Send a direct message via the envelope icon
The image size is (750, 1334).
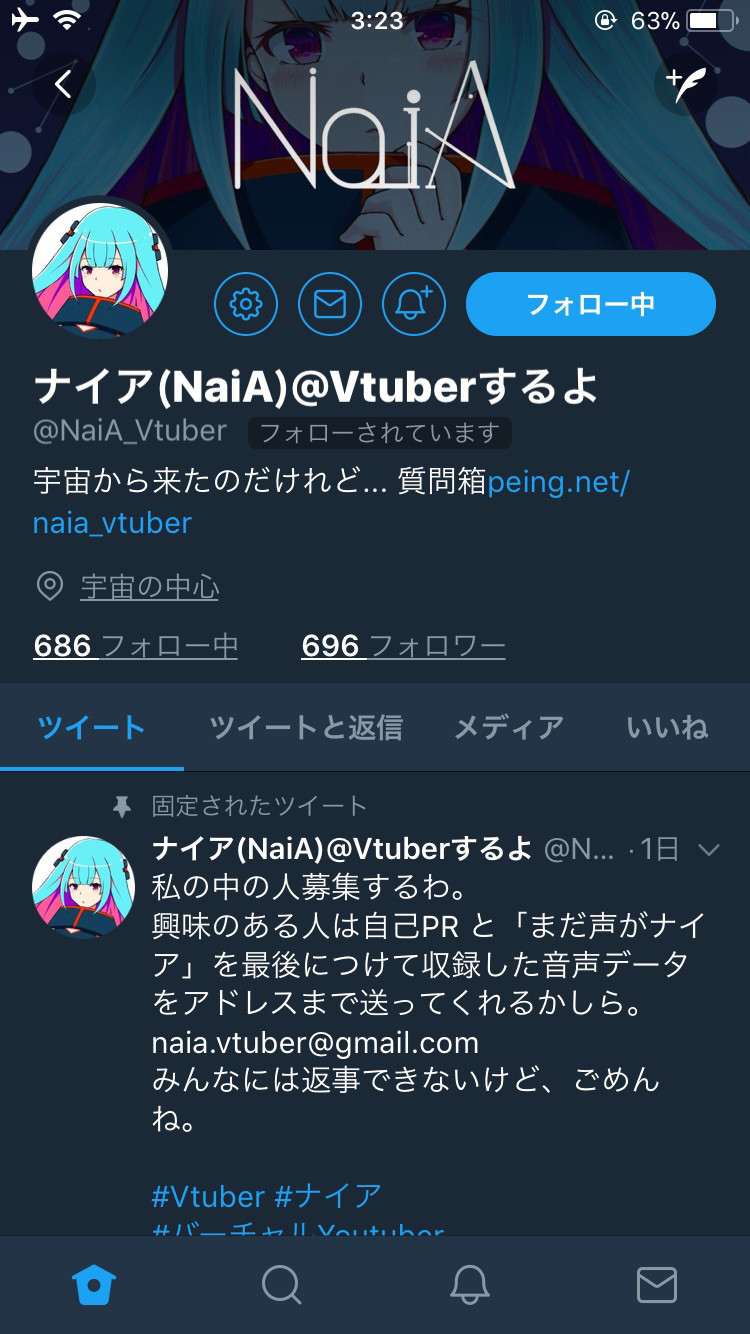click(330, 303)
